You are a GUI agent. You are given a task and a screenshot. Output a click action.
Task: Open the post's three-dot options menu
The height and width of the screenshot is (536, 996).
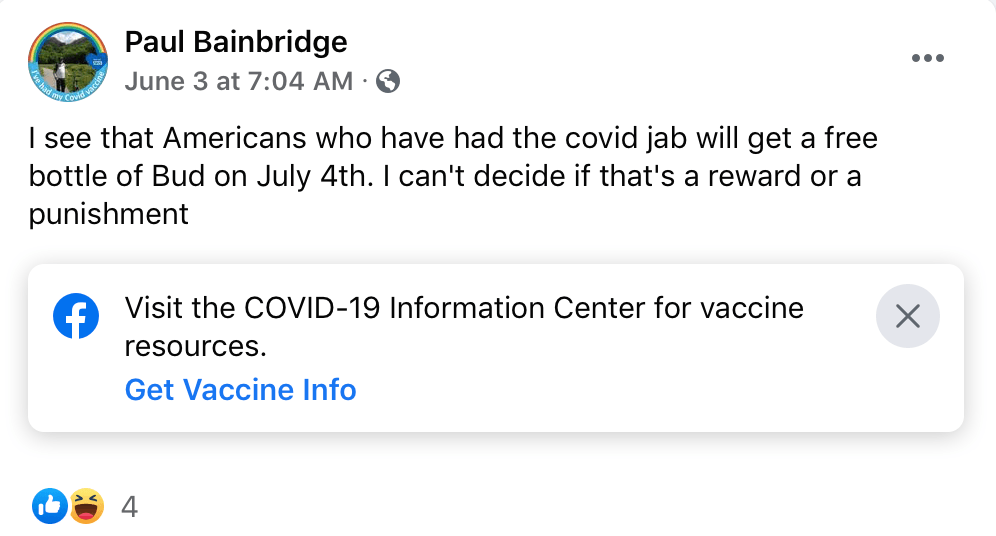coord(927,58)
